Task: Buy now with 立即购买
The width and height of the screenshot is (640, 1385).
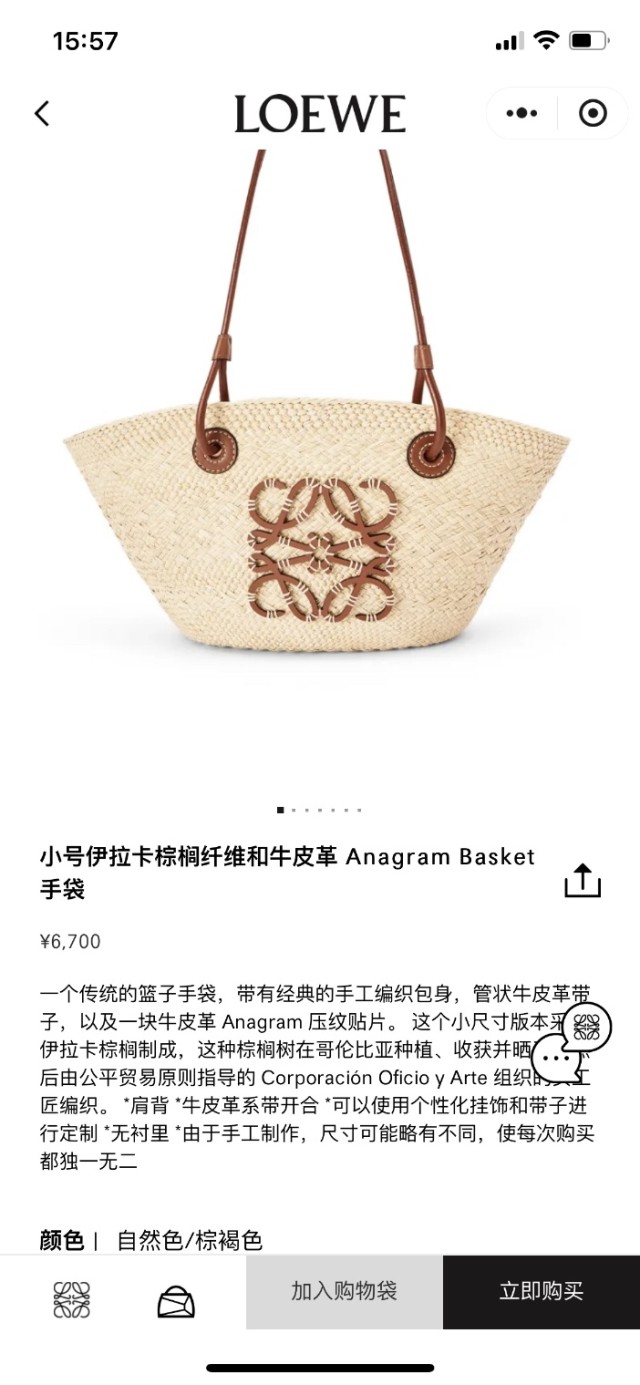Action: coord(541,1291)
